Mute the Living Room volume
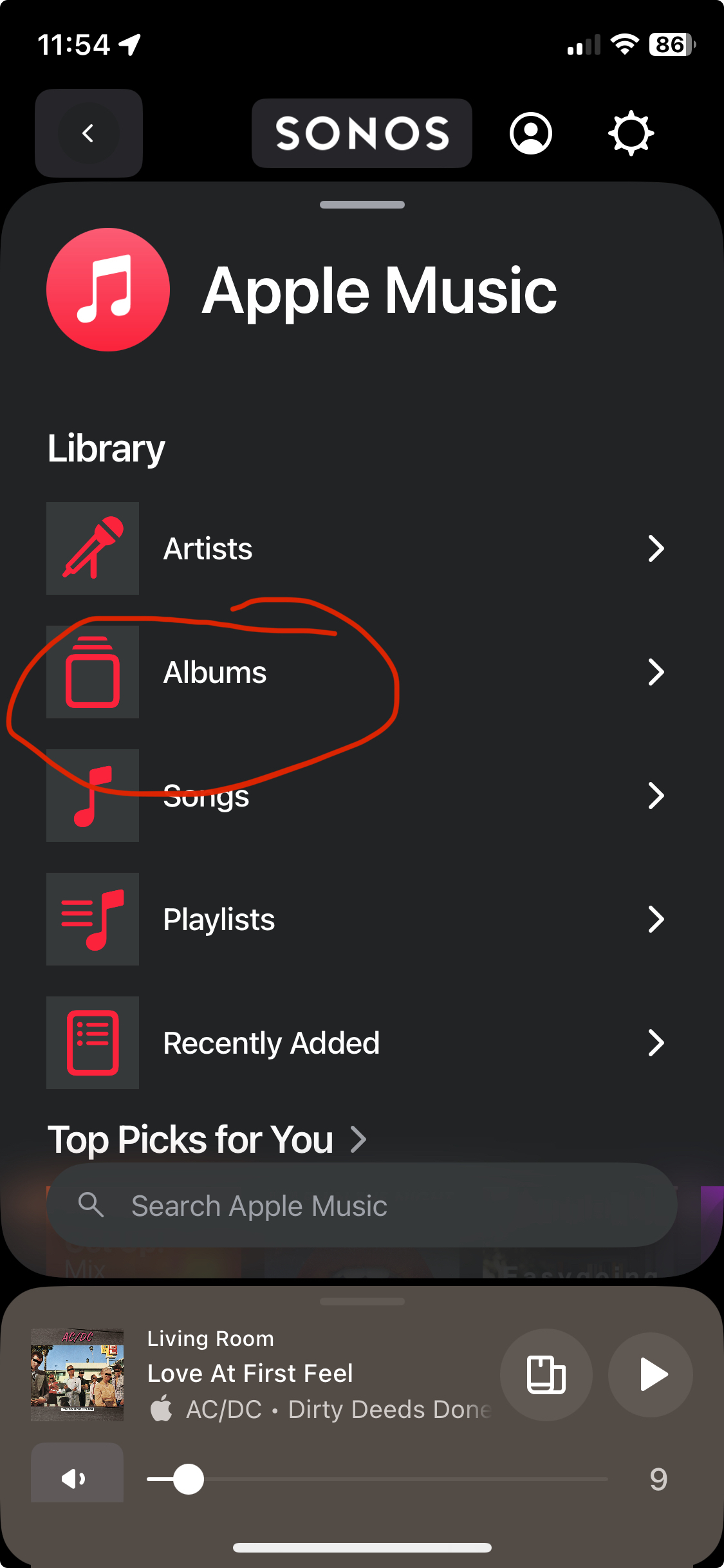This screenshot has height=1568, width=724. tap(77, 1477)
